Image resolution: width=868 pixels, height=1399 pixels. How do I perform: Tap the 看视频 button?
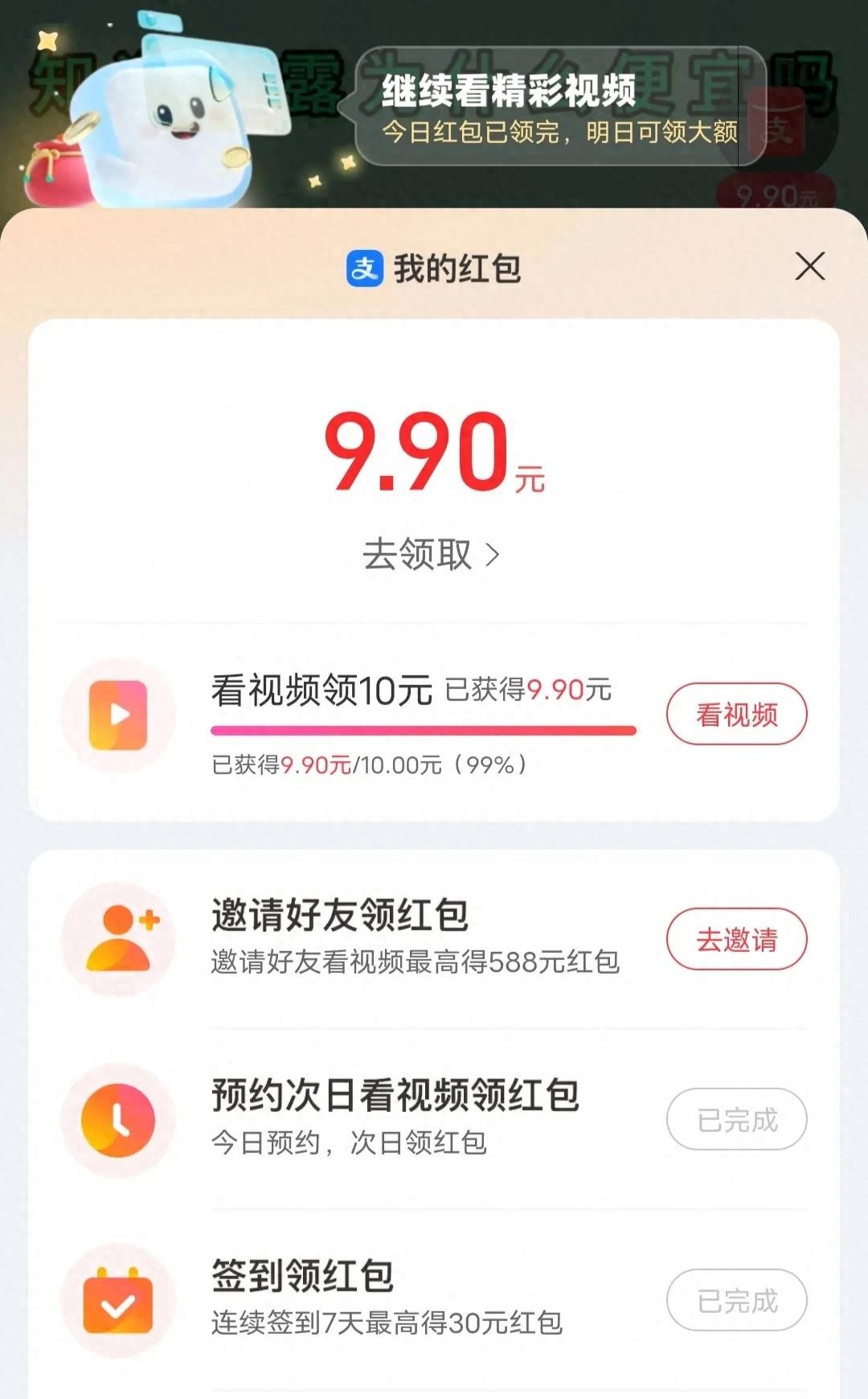[736, 714]
